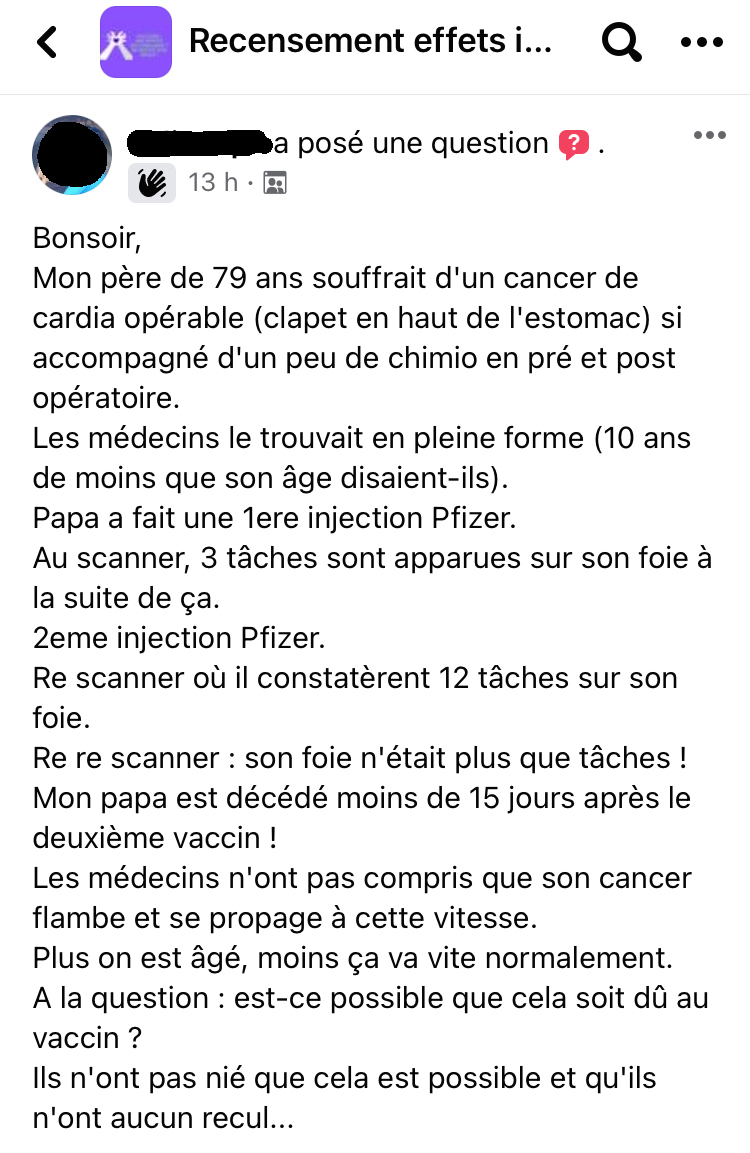Search within the group
Viewport: 750px width, 1153px height.
(621, 42)
